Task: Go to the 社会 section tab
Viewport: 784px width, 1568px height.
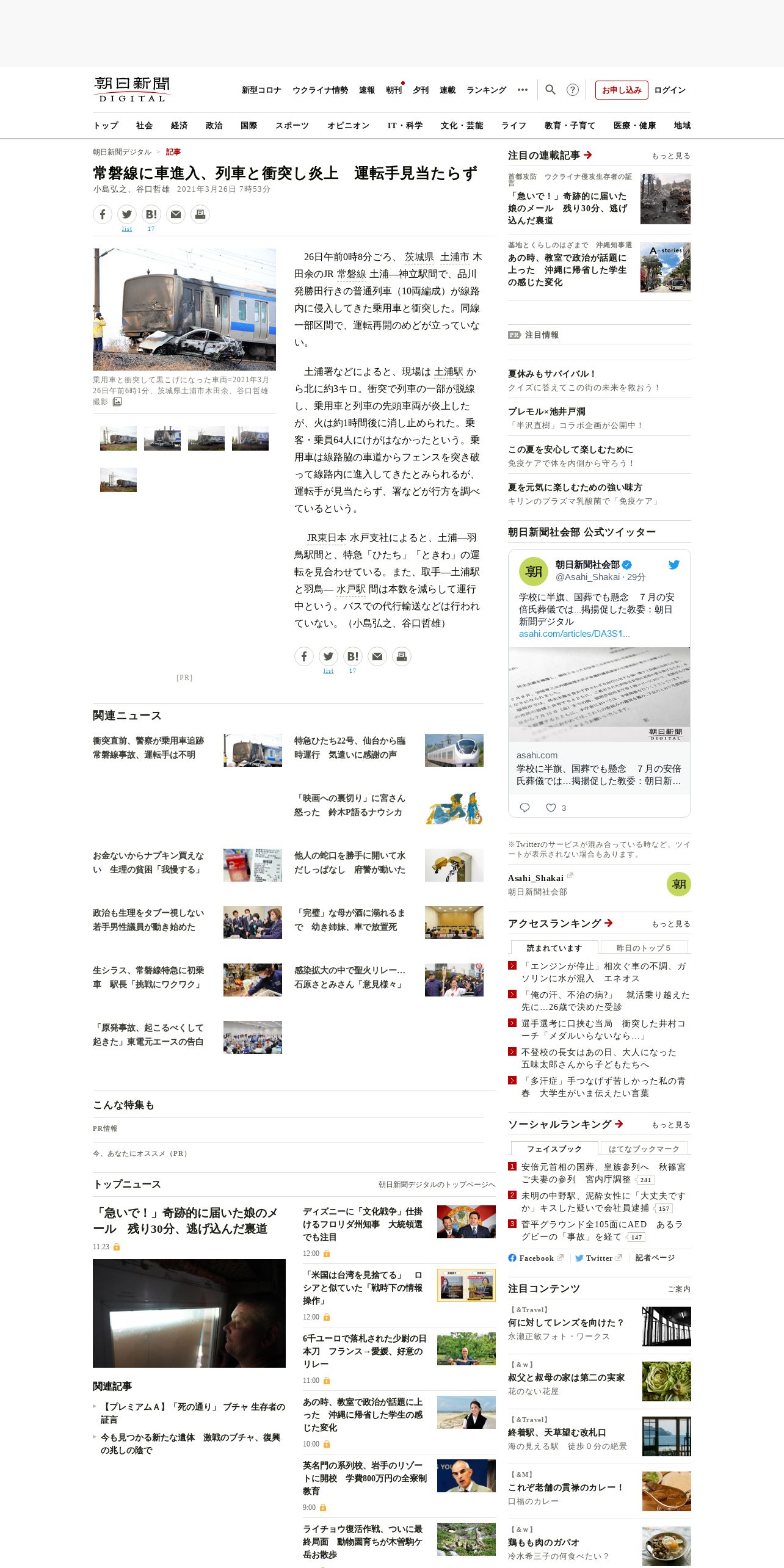Action: 145,125
